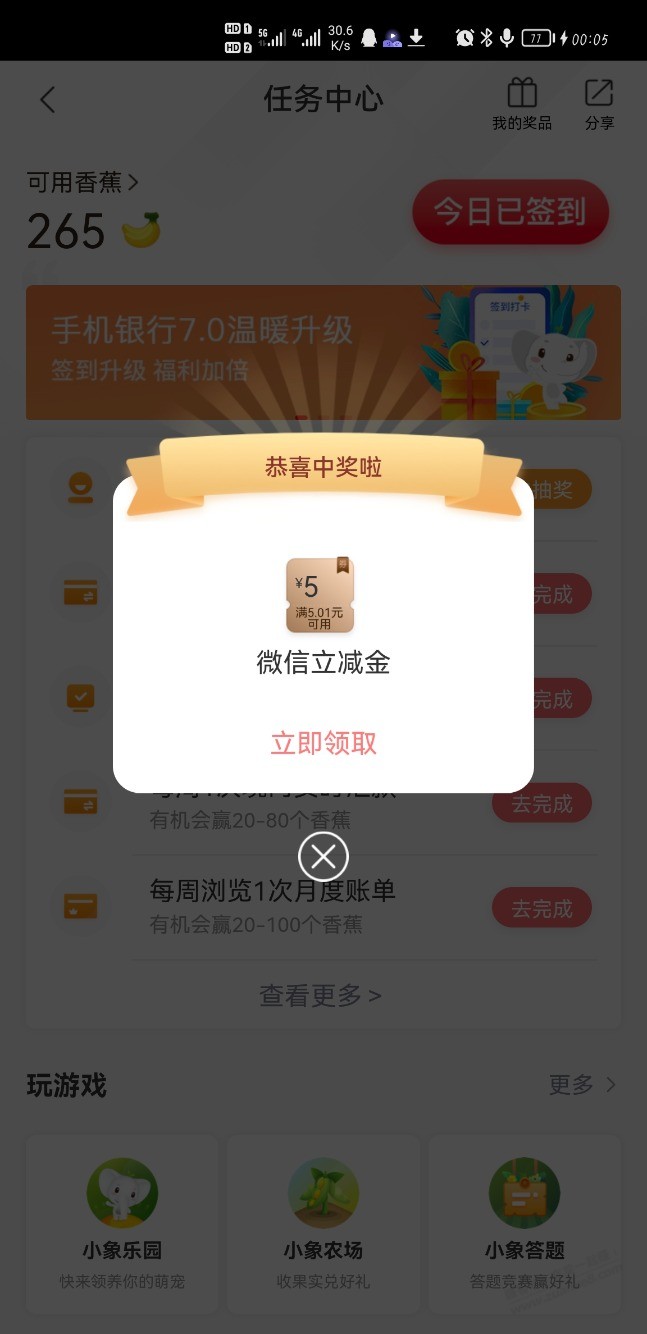The width and height of the screenshot is (647, 1334).
Task: Share via the 分享 icon
Action: 599,105
